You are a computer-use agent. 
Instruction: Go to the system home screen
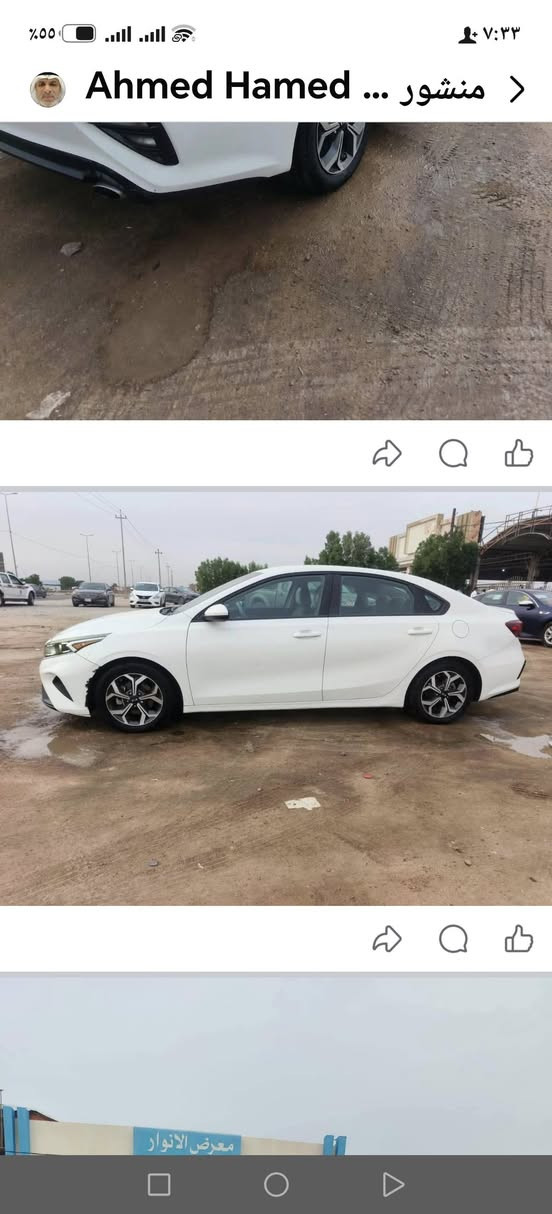276,1185
